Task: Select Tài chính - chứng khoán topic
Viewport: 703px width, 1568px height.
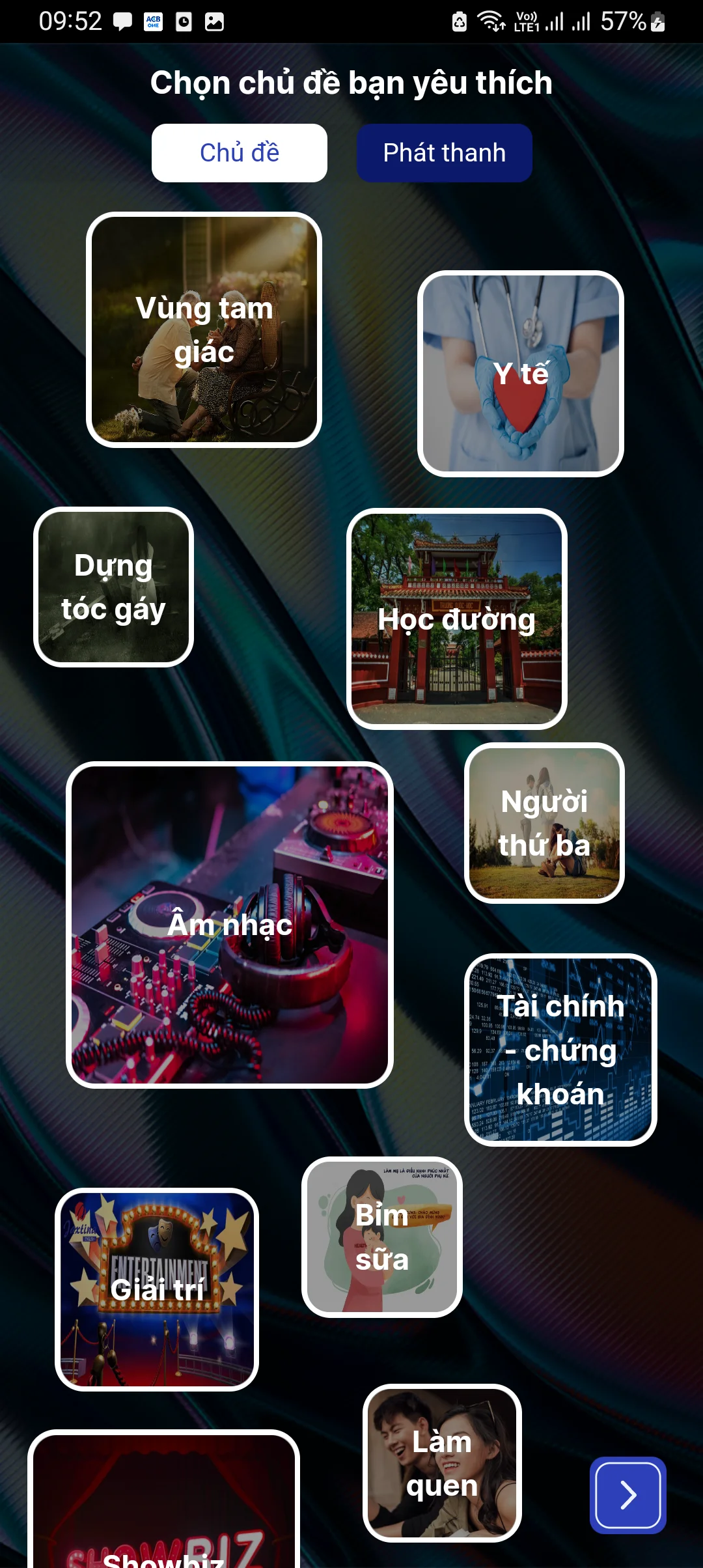Action: tap(560, 1050)
